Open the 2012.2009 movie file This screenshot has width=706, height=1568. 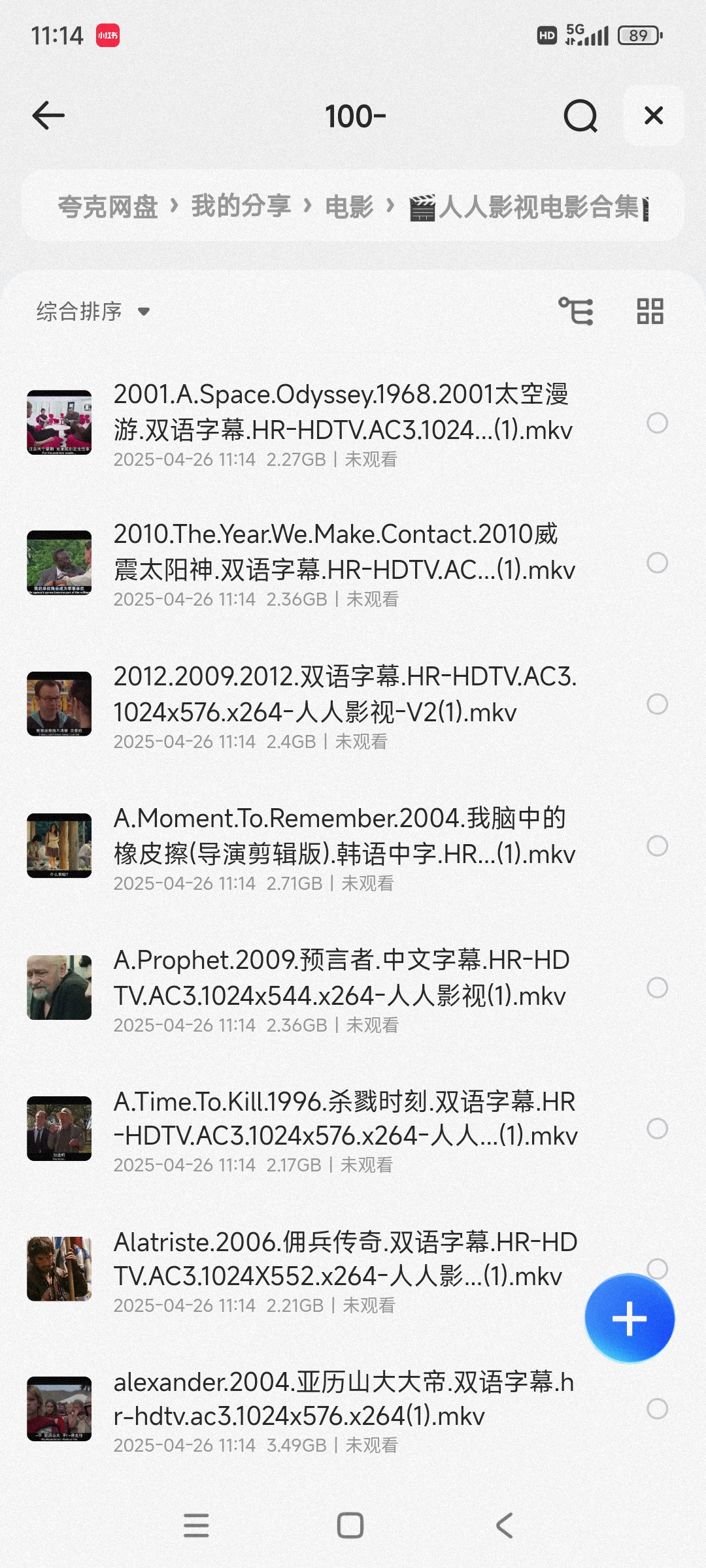340,694
